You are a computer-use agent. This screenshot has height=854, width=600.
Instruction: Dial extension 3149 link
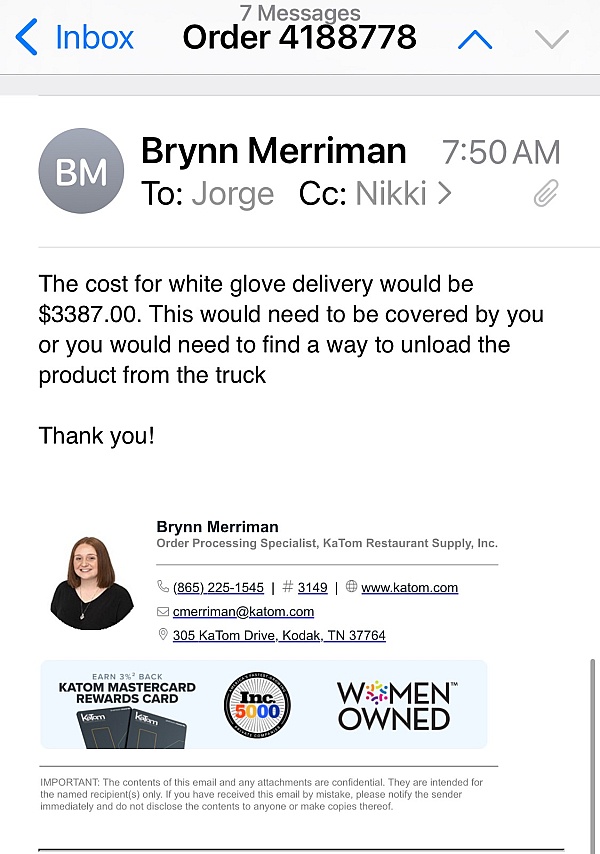pyautogui.click(x=312, y=588)
